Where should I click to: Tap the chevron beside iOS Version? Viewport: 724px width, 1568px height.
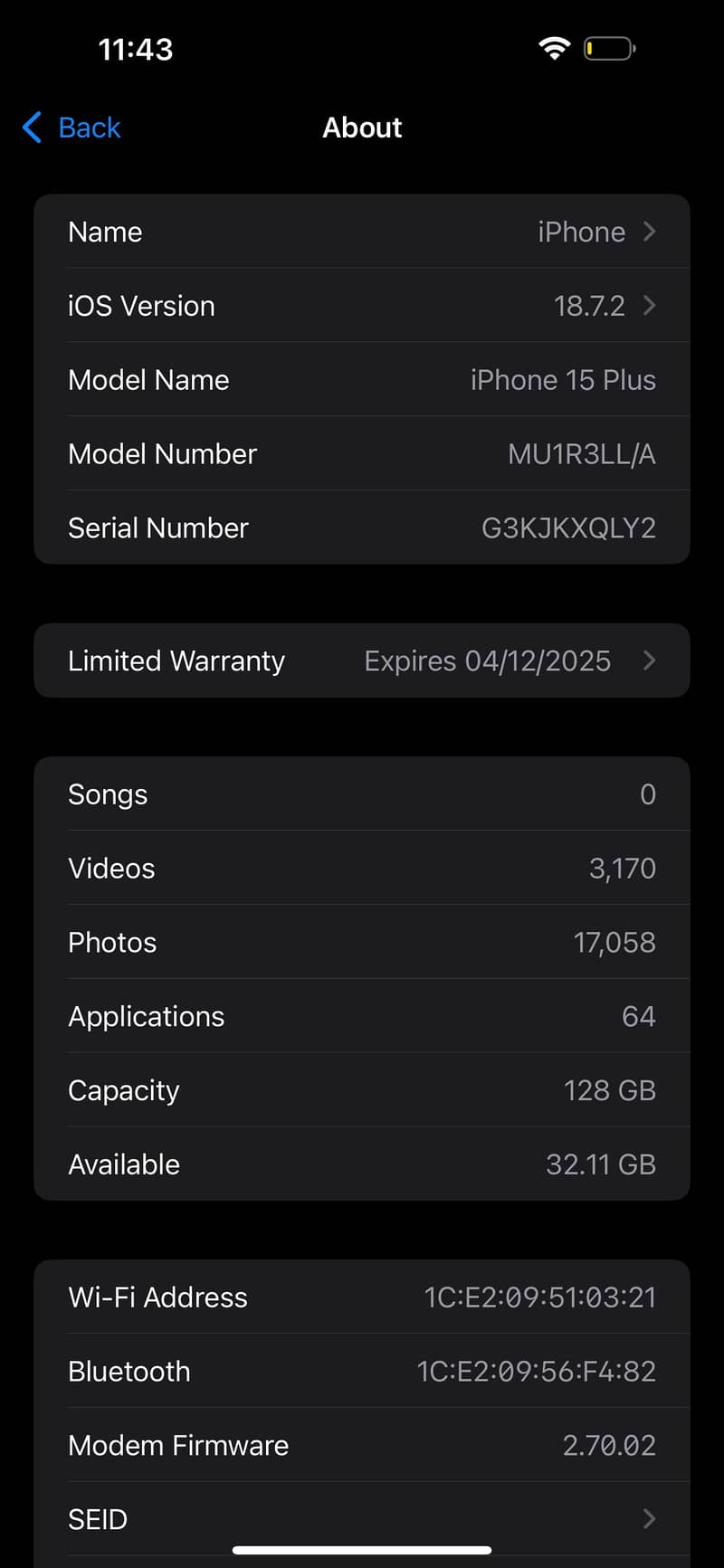649,306
